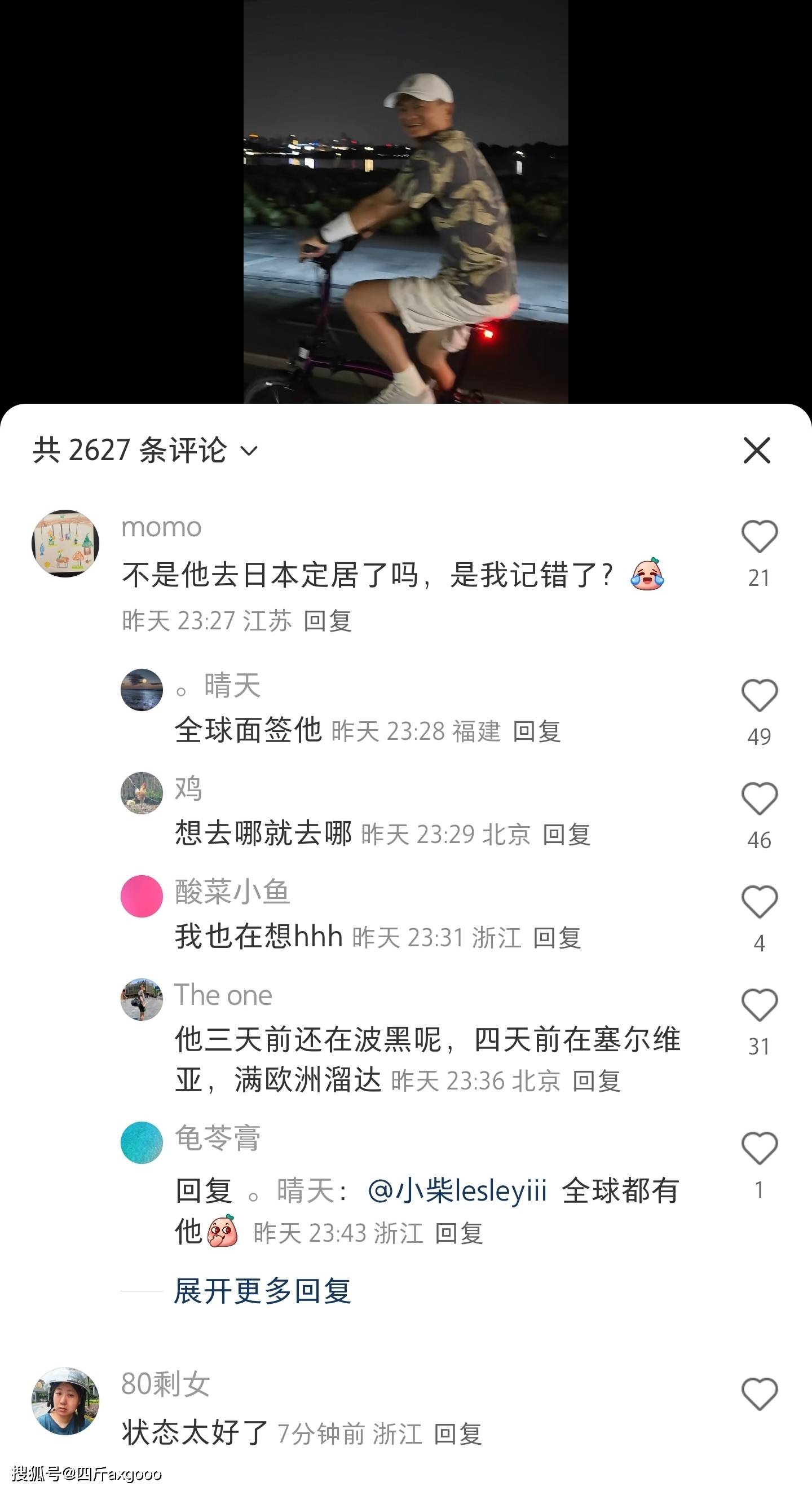Like 龟苓膏's reply
The width and height of the screenshot is (812, 1491).
[759, 1148]
